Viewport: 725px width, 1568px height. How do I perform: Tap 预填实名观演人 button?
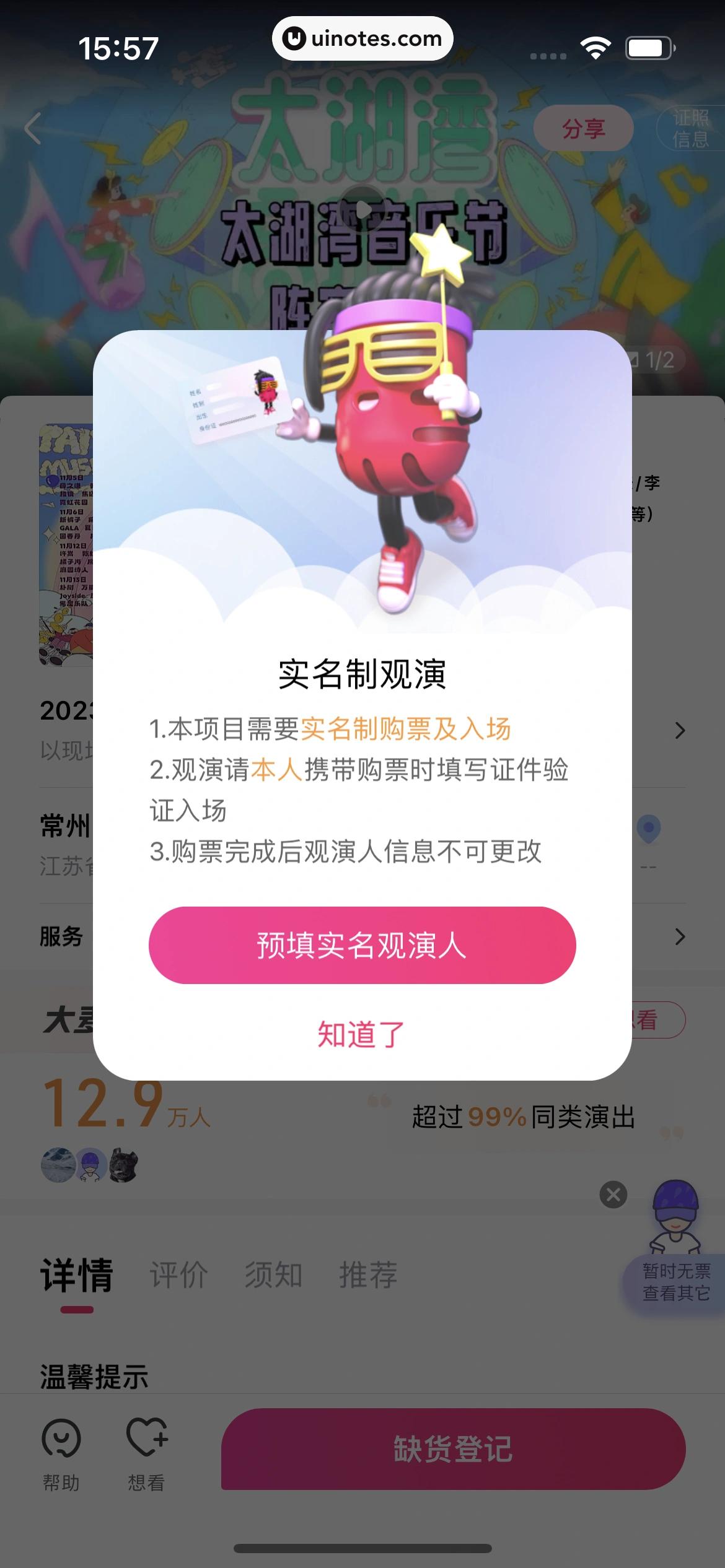click(x=362, y=945)
